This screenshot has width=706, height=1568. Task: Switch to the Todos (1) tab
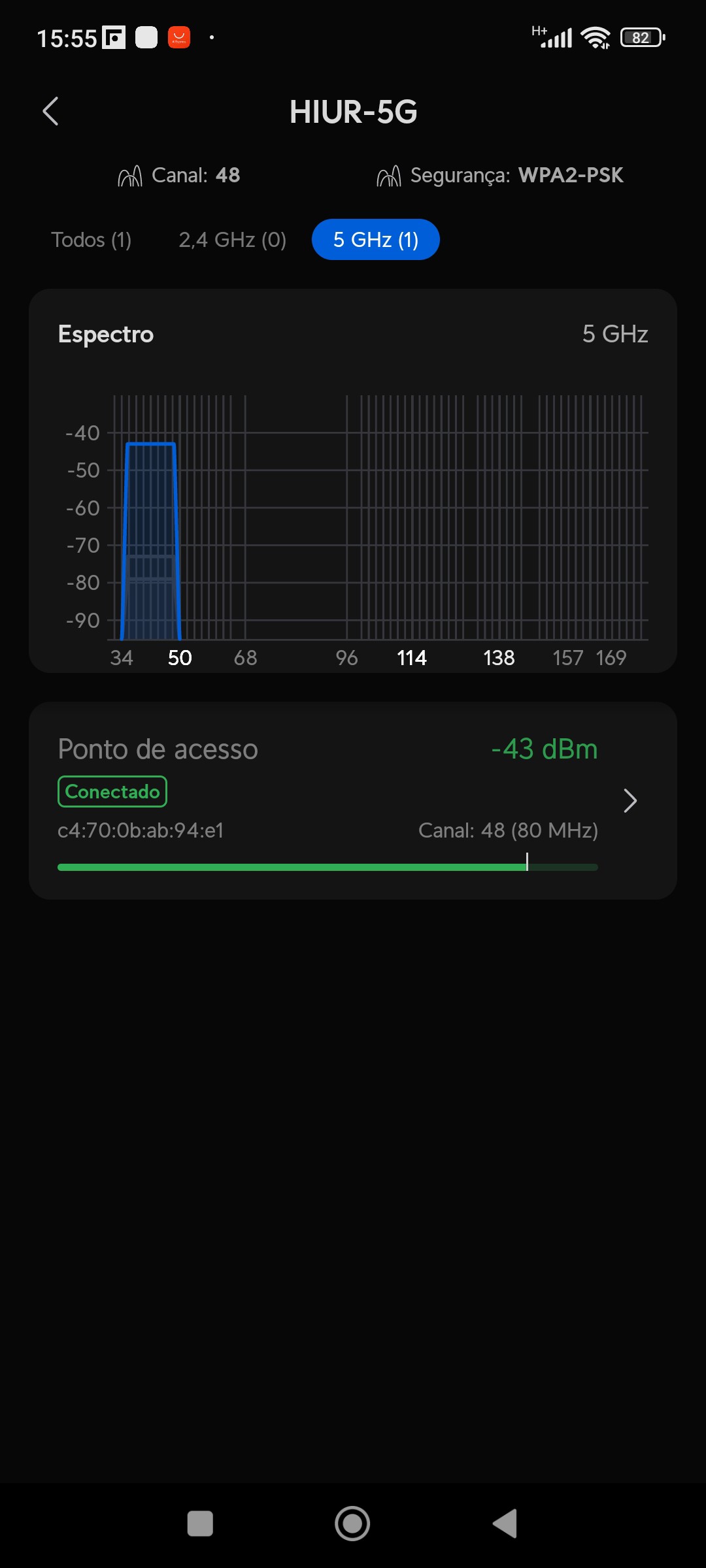[92, 240]
